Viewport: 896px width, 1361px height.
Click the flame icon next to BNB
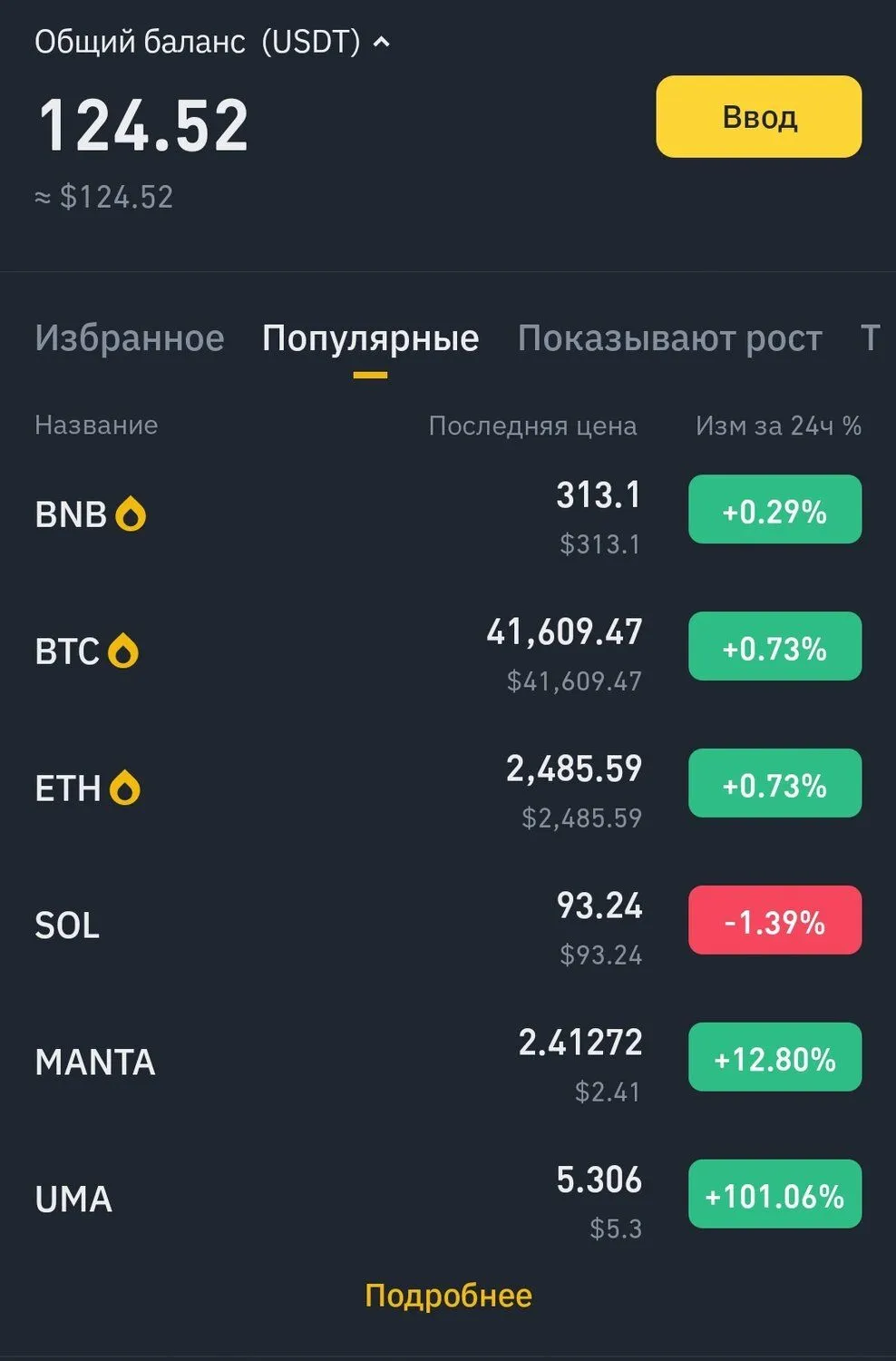coord(131,513)
